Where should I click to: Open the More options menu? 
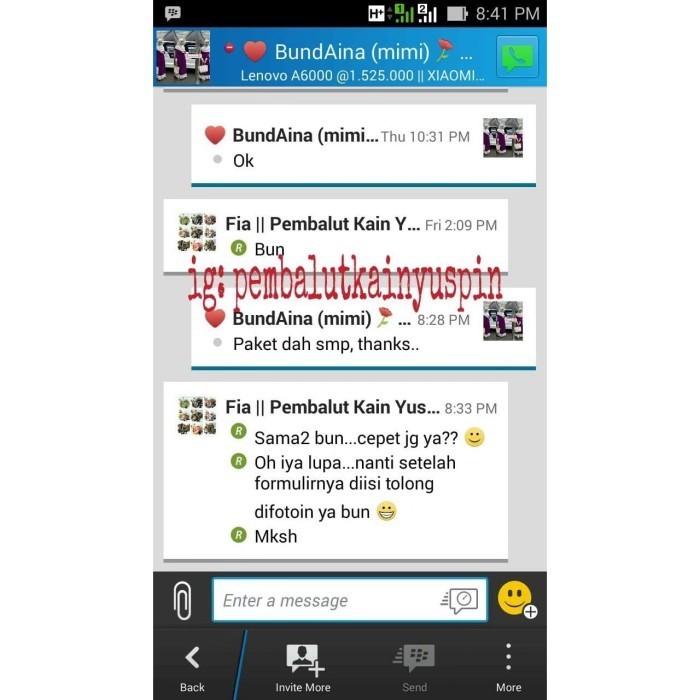508,666
